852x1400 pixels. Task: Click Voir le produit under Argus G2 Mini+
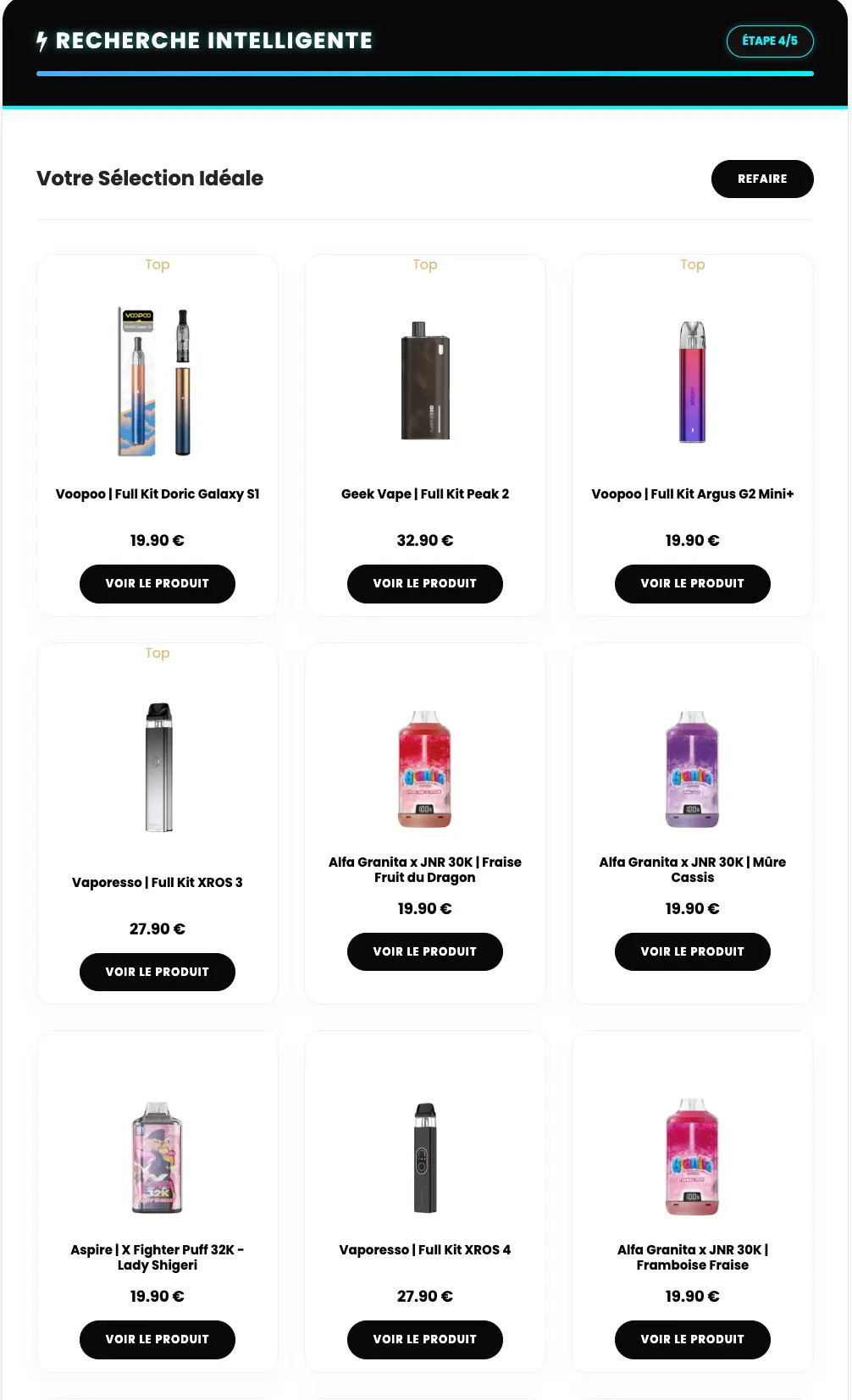click(692, 583)
